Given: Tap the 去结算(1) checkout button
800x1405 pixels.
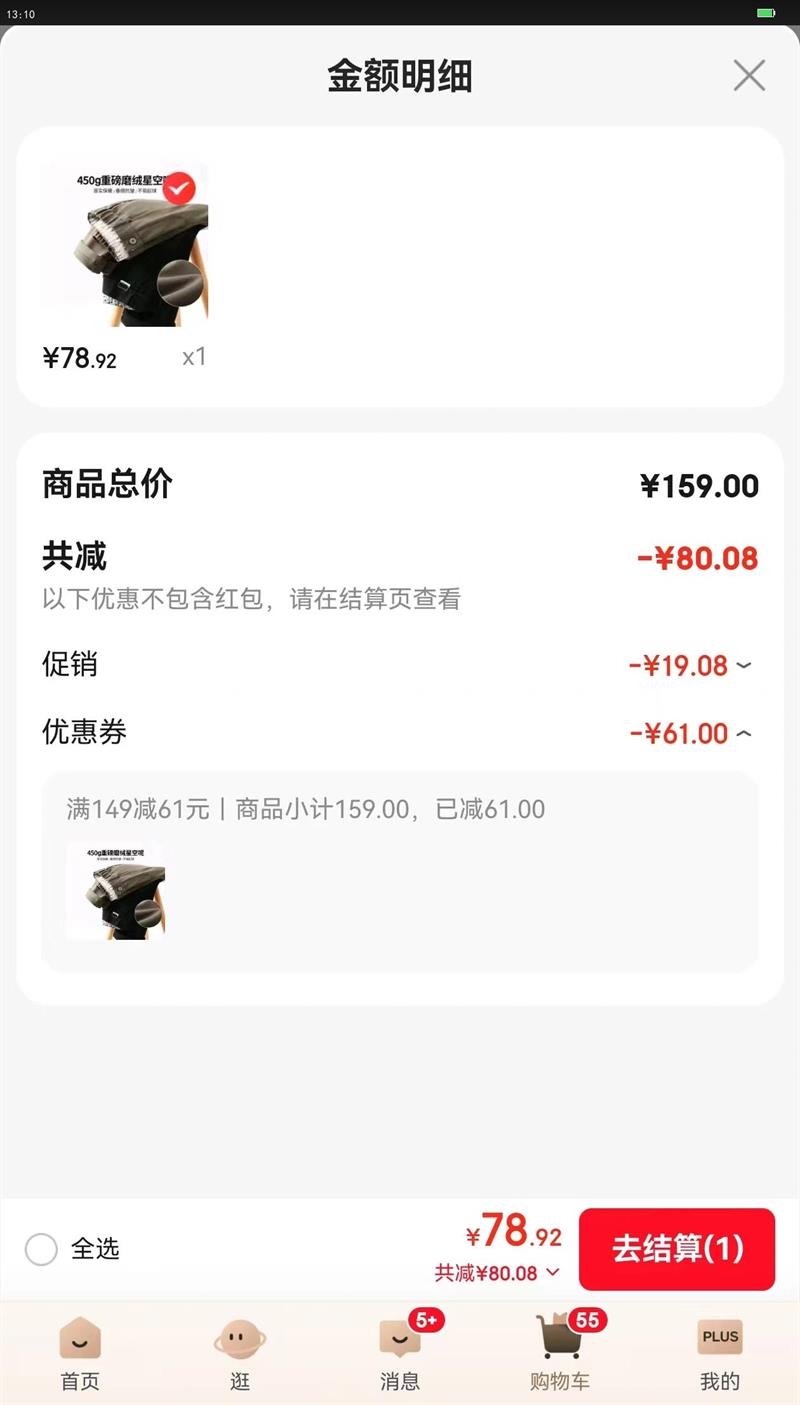Looking at the screenshot, I should pyautogui.click(x=677, y=1249).
